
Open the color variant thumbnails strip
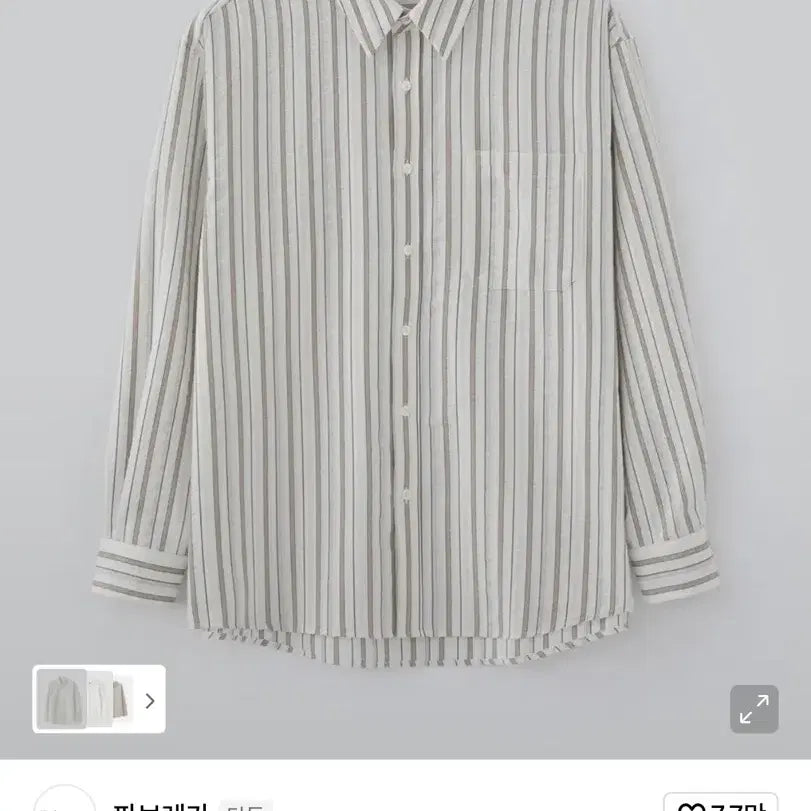(99, 699)
